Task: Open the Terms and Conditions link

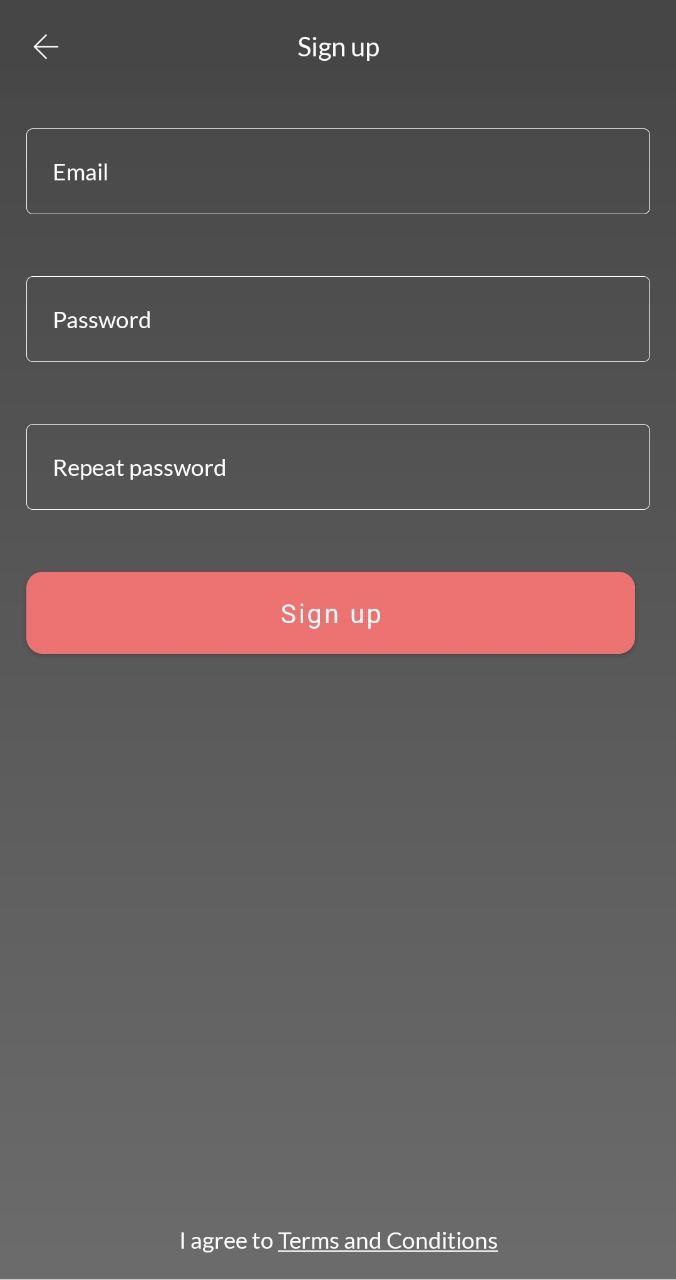Action: (388, 1240)
